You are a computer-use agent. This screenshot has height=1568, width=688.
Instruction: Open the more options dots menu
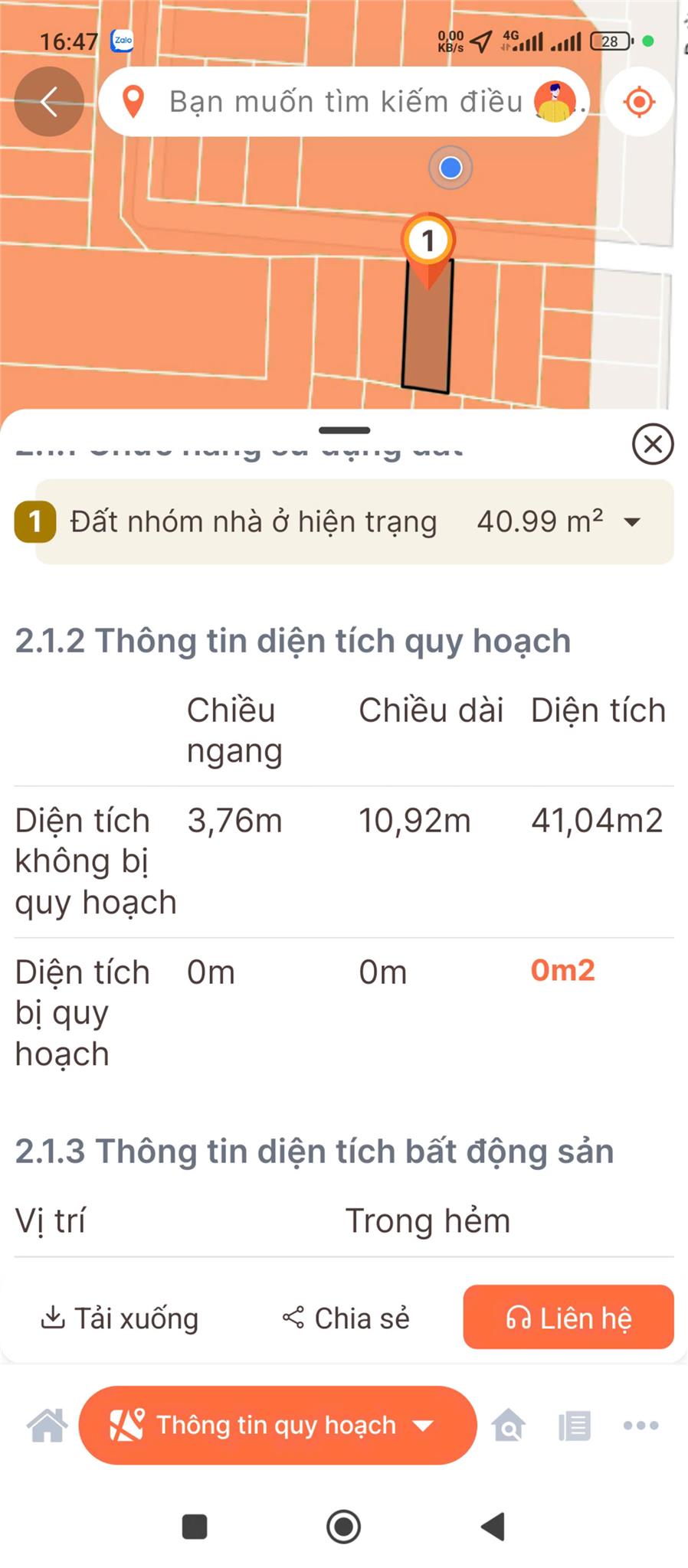640,1426
